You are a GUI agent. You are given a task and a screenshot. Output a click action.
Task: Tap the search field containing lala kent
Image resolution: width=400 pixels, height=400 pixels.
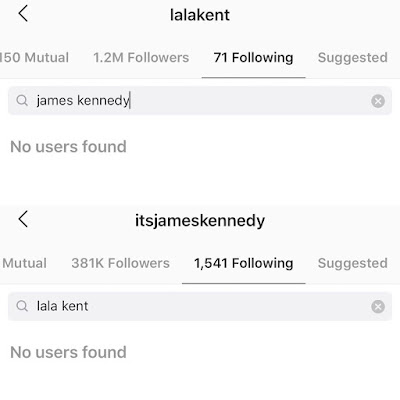[x=200, y=306]
